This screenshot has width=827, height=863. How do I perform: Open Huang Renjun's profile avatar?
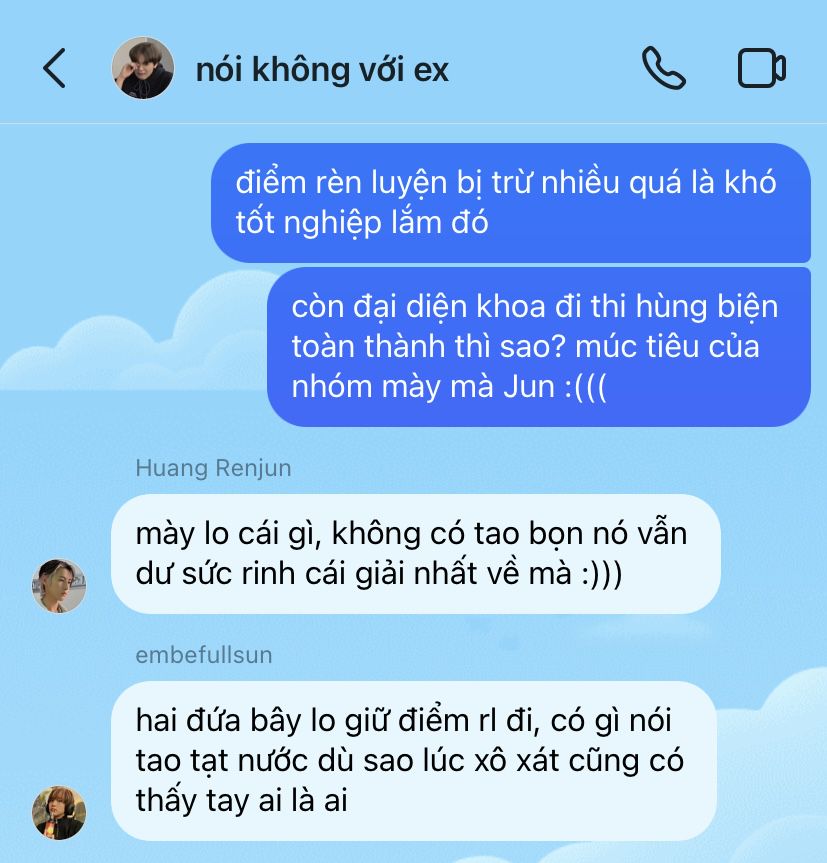pos(59,585)
